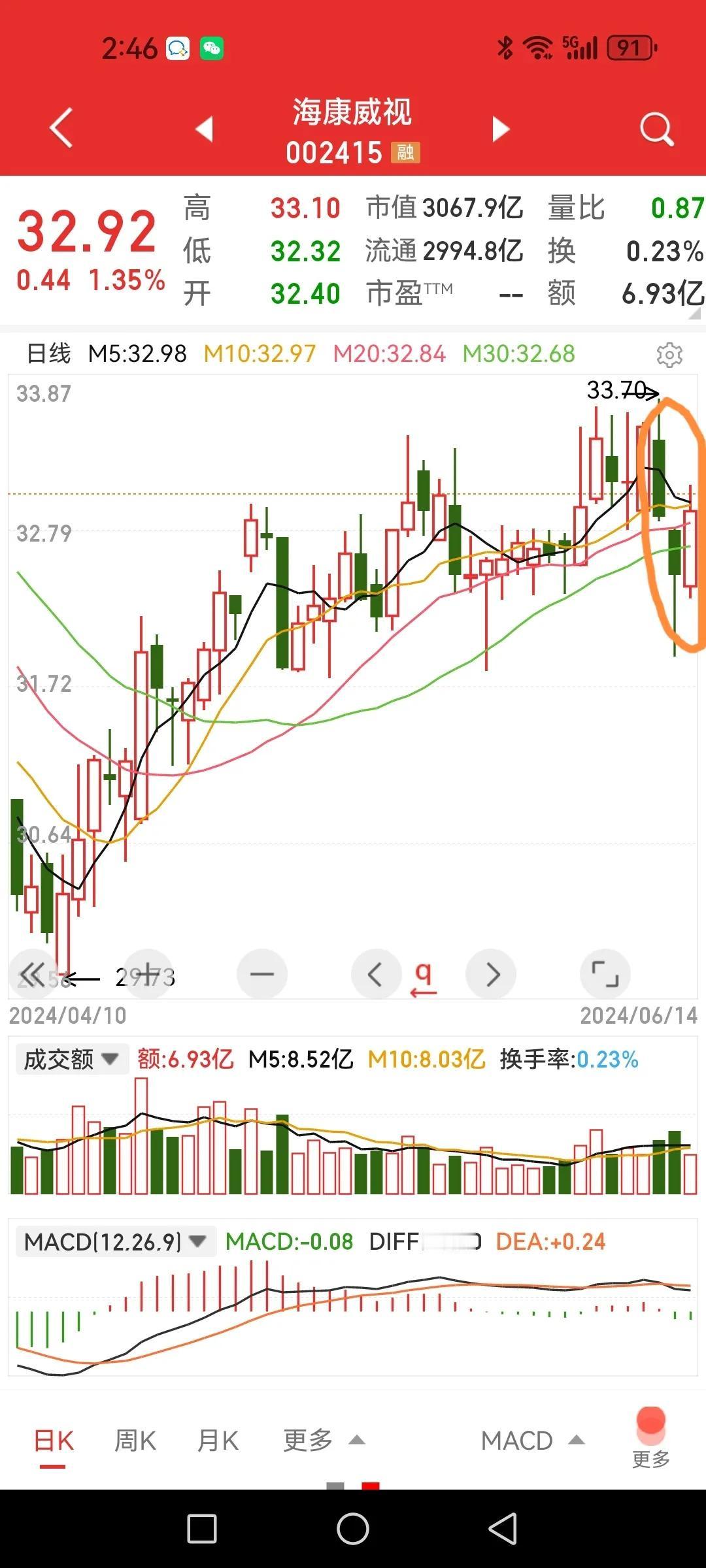This screenshot has height=1568, width=706.
Task: Zoom out chart with minus button
Action: coord(262,973)
